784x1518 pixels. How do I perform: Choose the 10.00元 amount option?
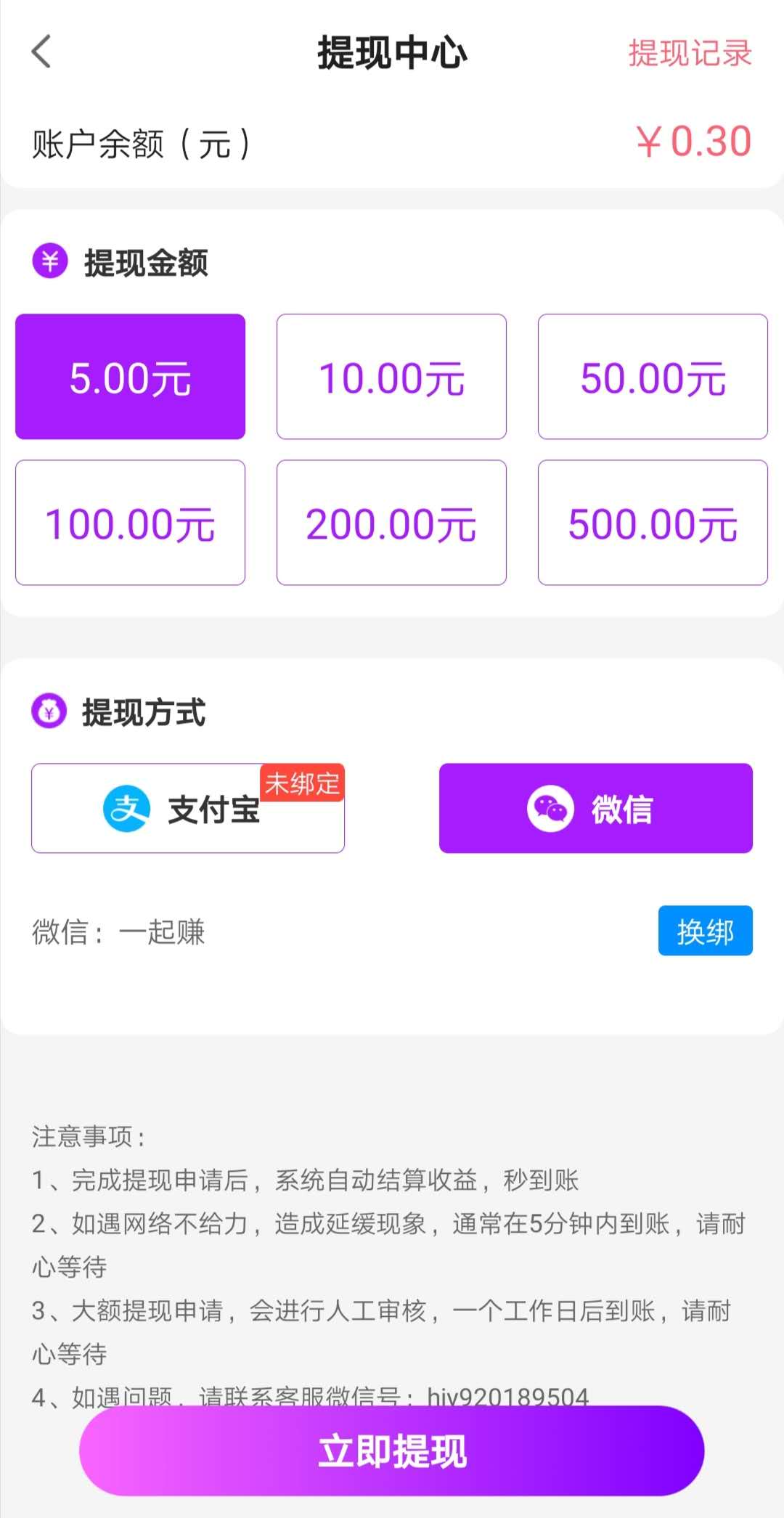coord(391,377)
